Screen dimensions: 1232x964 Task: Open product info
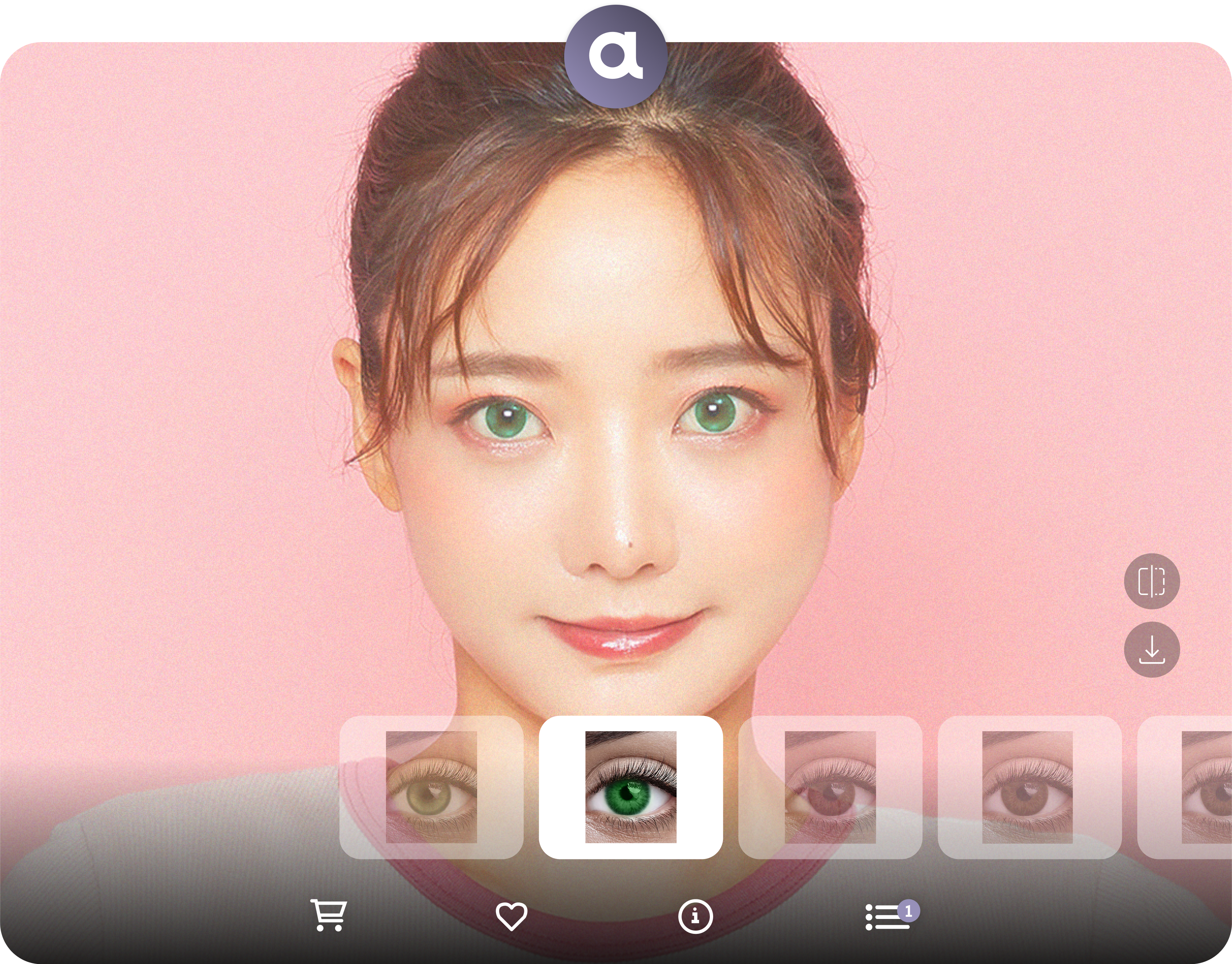[x=695, y=916]
